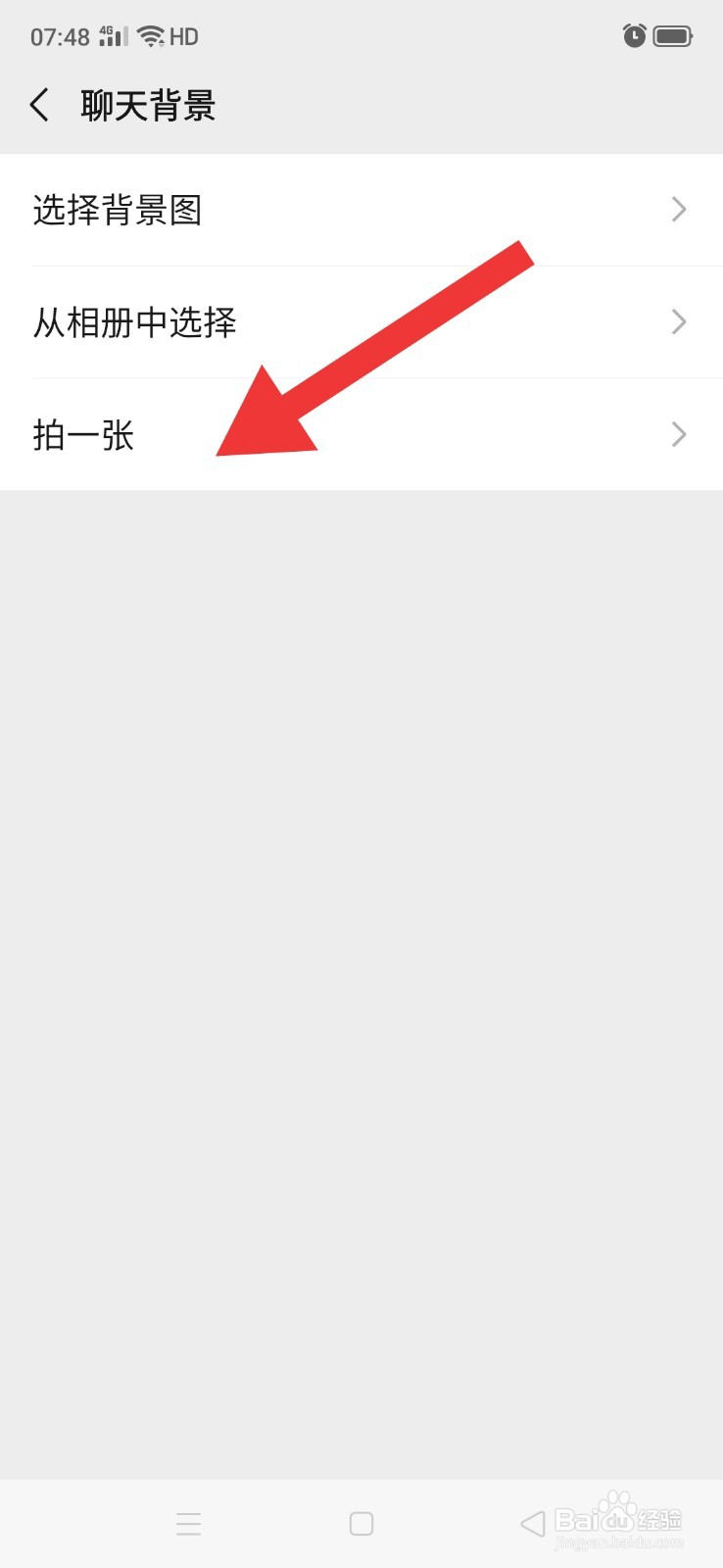
Task: Click the HD indicator in status bar
Action: [184, 36]
